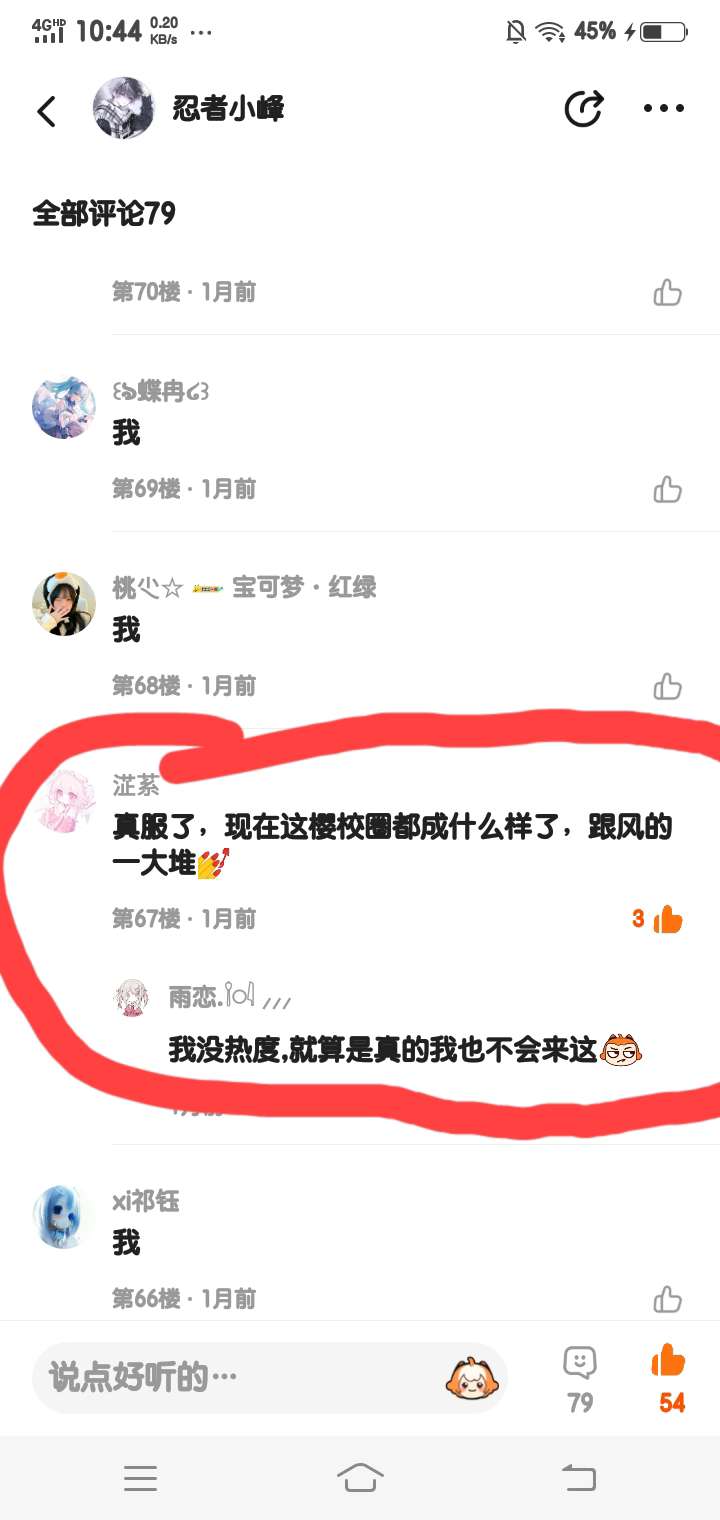Open 忍者小峰's profile avatar

(124, 108)
